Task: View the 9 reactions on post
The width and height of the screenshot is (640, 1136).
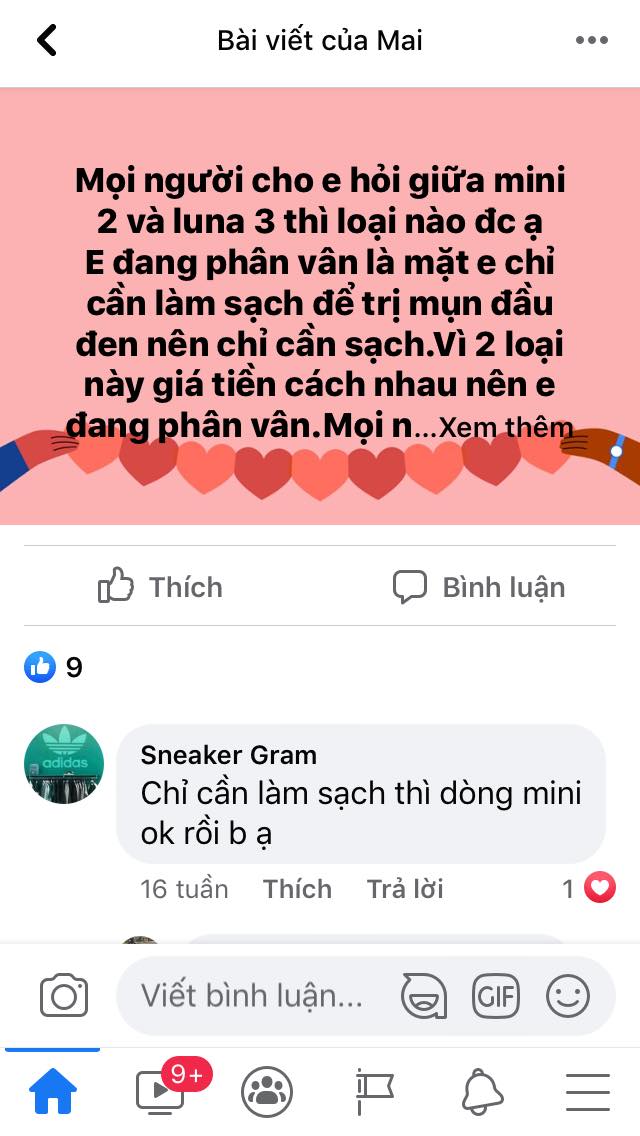Action: [x=54, y=667]
